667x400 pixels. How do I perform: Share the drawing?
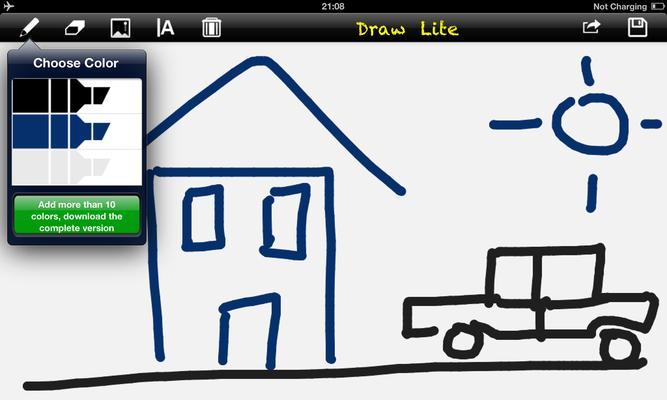[592, 27]
